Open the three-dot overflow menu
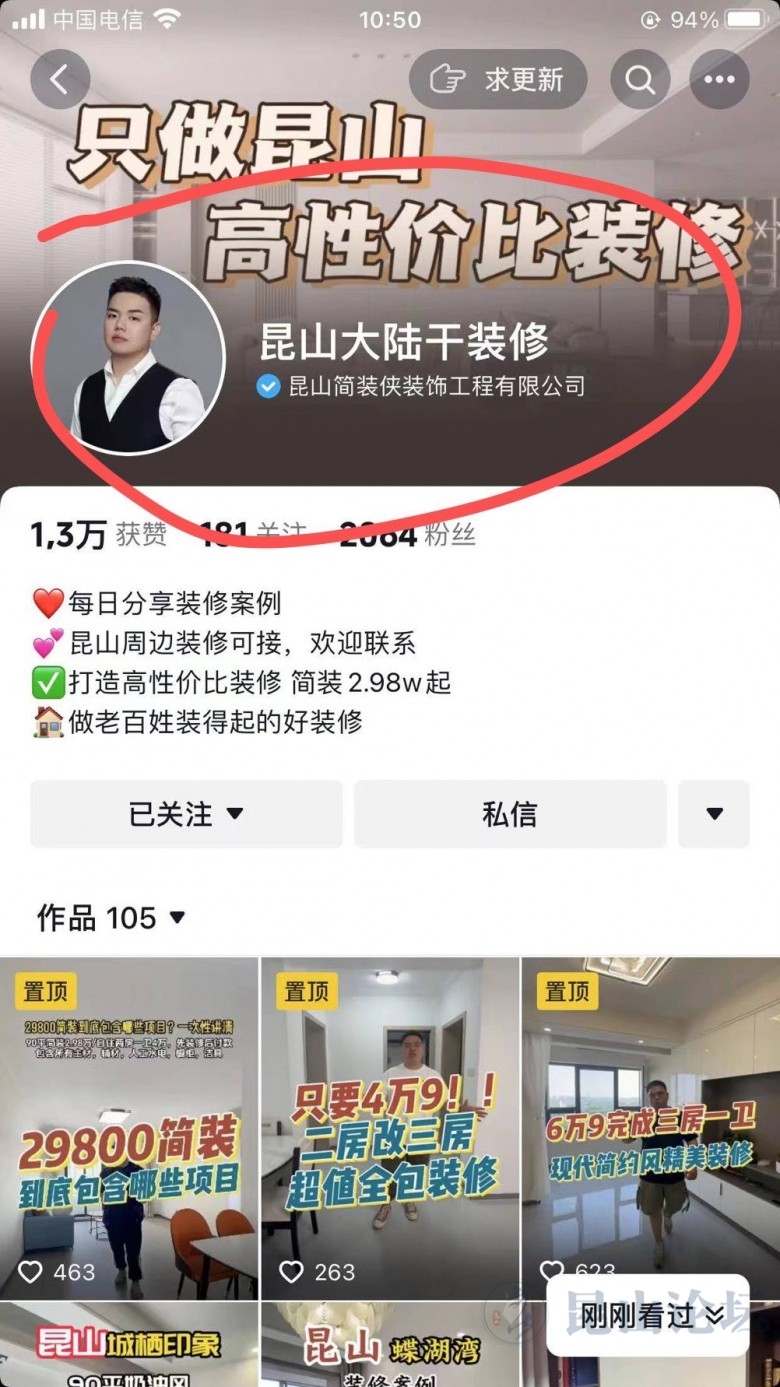This screenshot has height=1387, width=780. 719,80
